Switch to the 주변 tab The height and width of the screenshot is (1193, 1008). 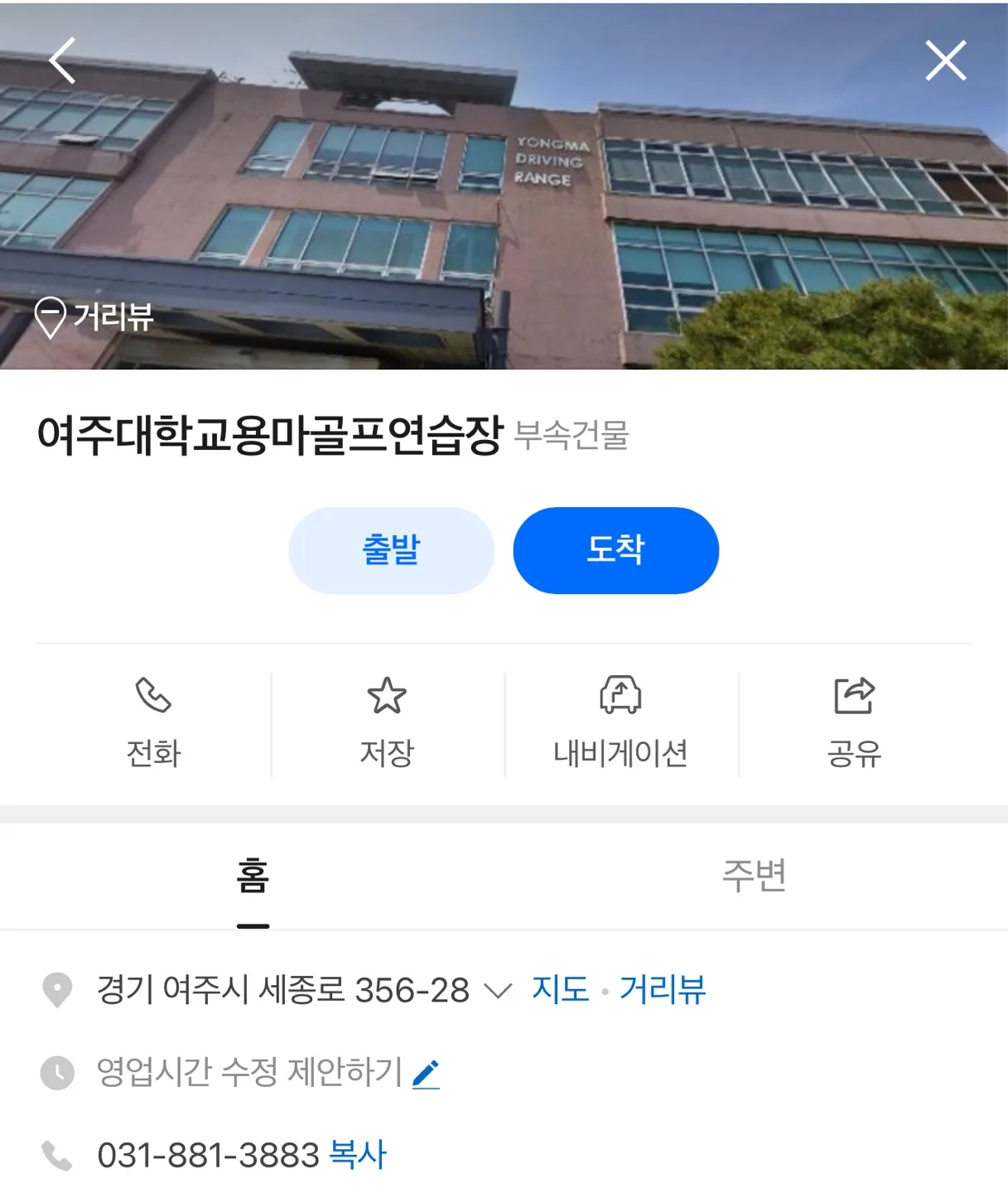[754, 877]
